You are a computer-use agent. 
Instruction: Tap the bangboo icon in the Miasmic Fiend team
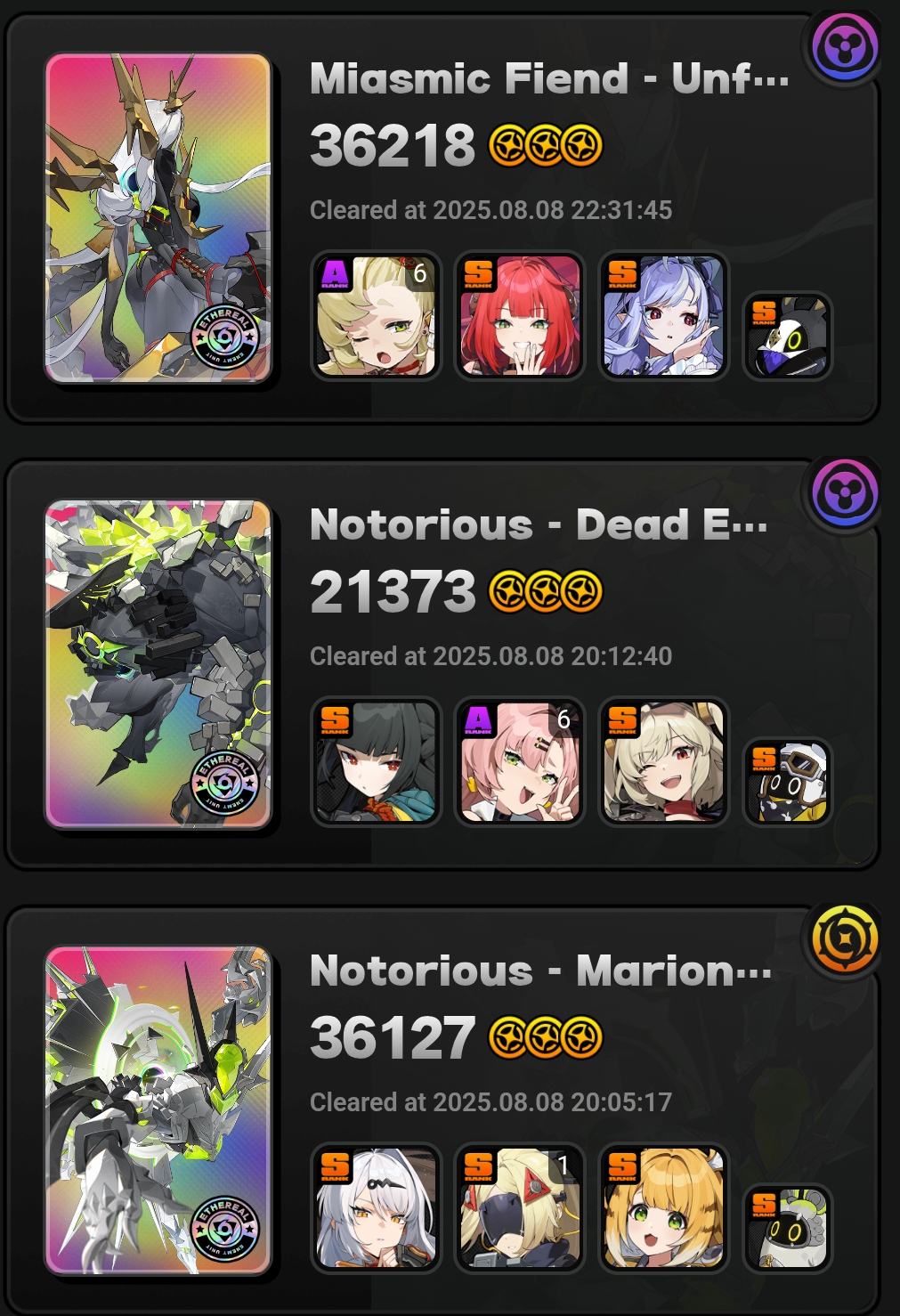(788, 337)
